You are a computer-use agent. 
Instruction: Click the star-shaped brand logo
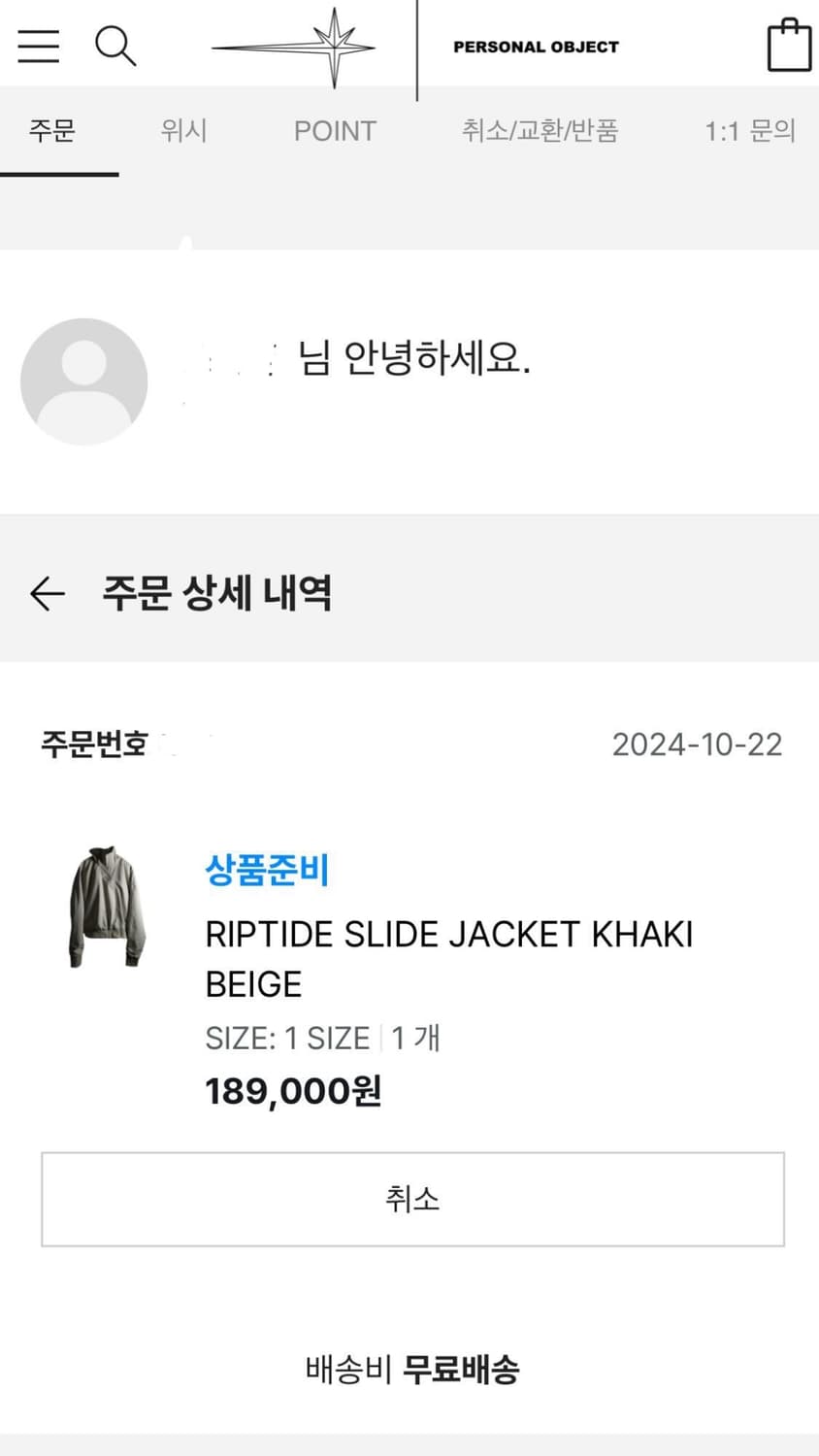click(296, 45)
